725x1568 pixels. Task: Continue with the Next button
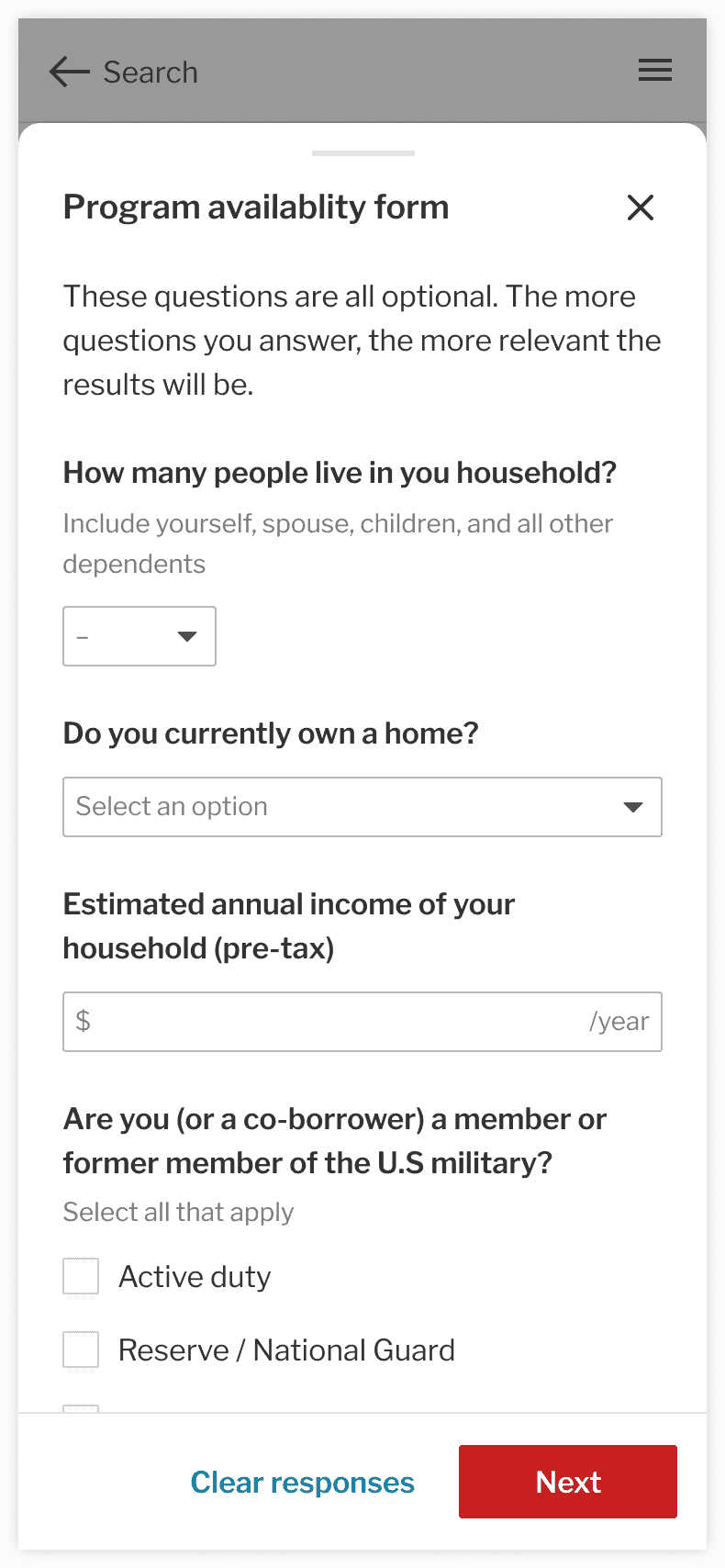click(x=567, y=1482)
